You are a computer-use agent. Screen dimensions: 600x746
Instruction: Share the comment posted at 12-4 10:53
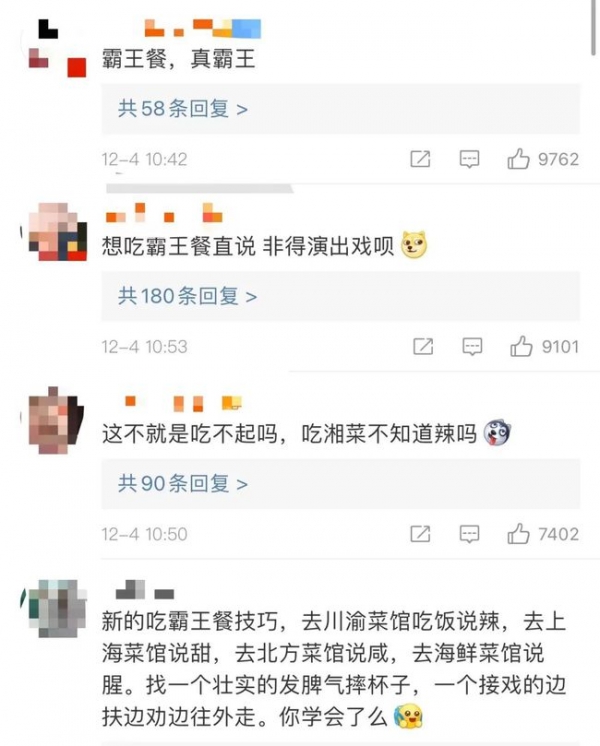pyautogui.click(x=423, y=346)
